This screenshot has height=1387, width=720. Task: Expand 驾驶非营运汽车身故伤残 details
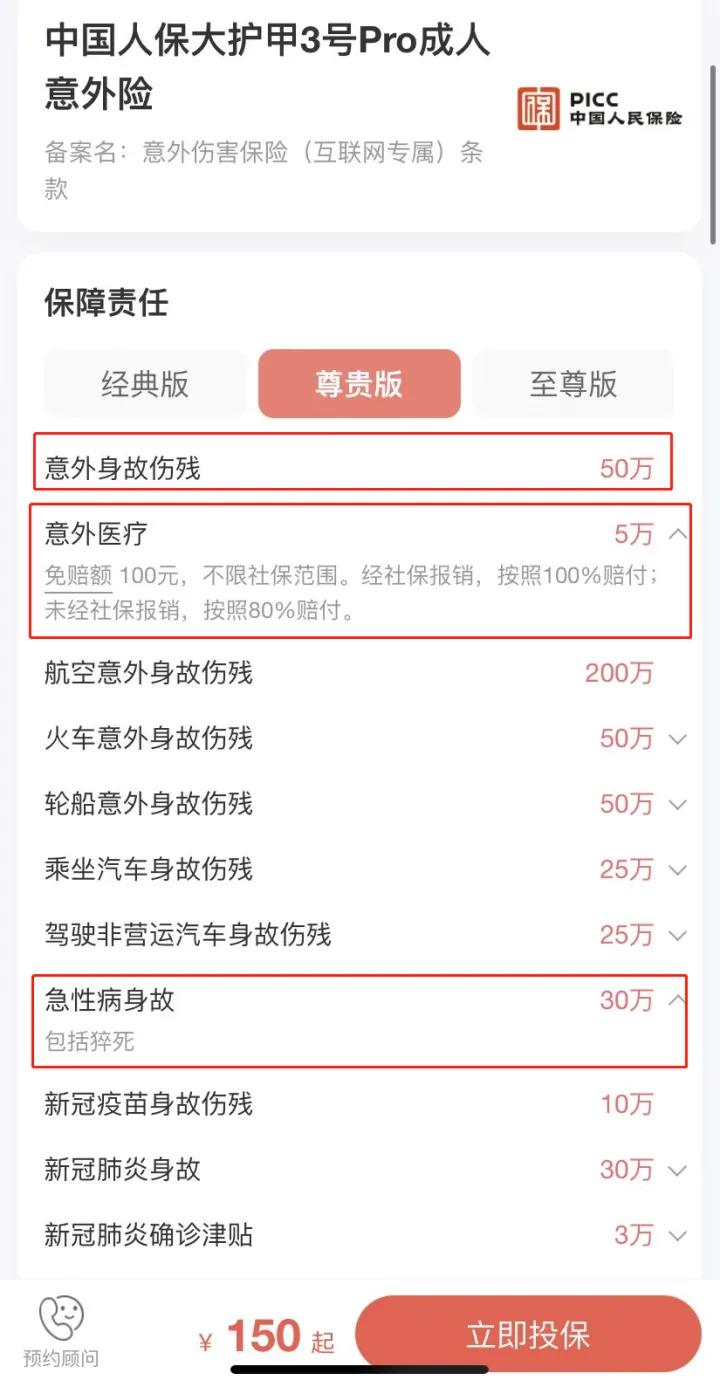tap(677, 936)
